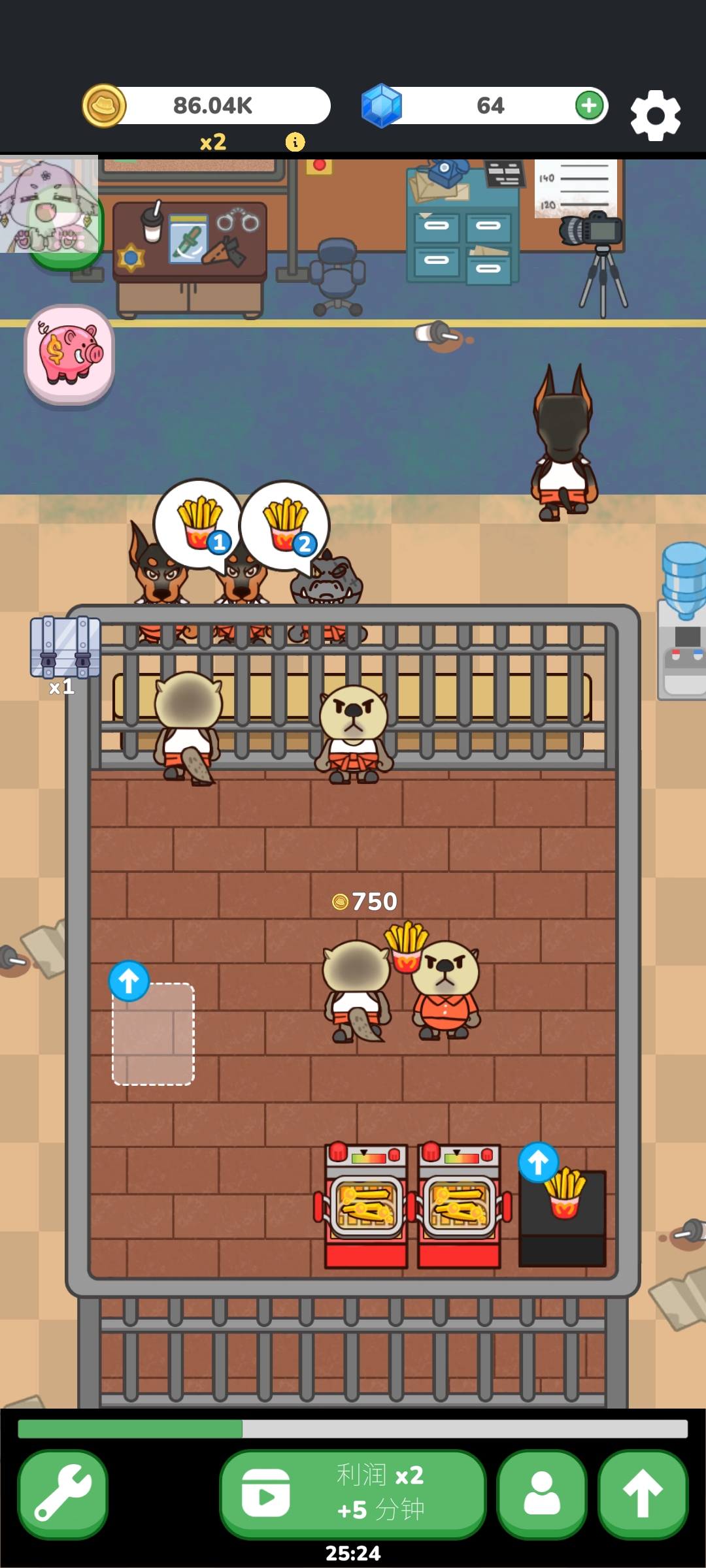Viewport: 706px width, 1568px height.
Task: Upgrade the empty dashed station slot
Action: [x=129, y=981]
